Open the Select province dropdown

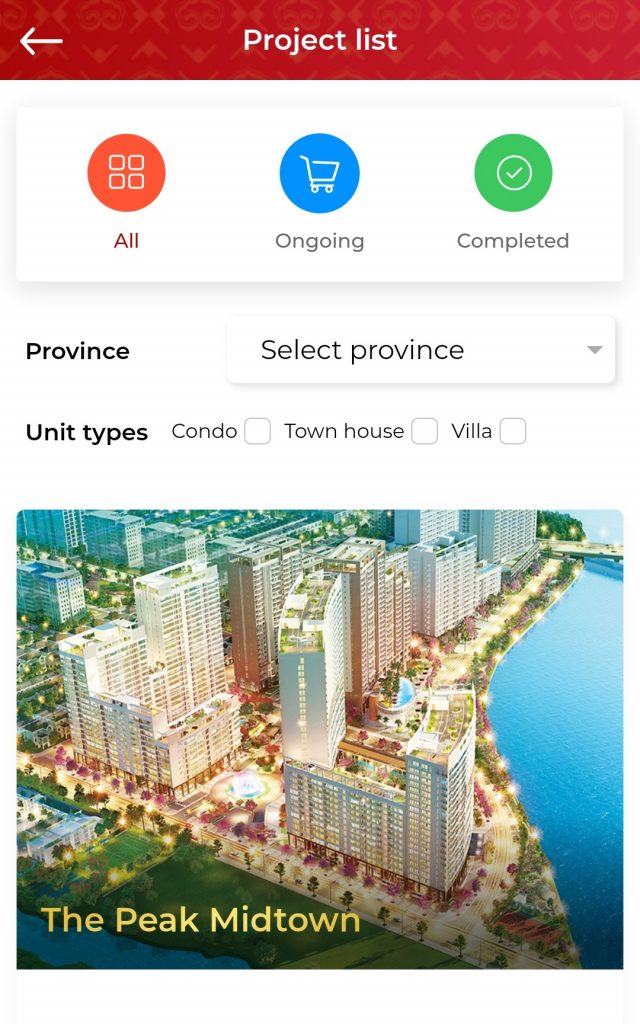click(x=421, y=350)
